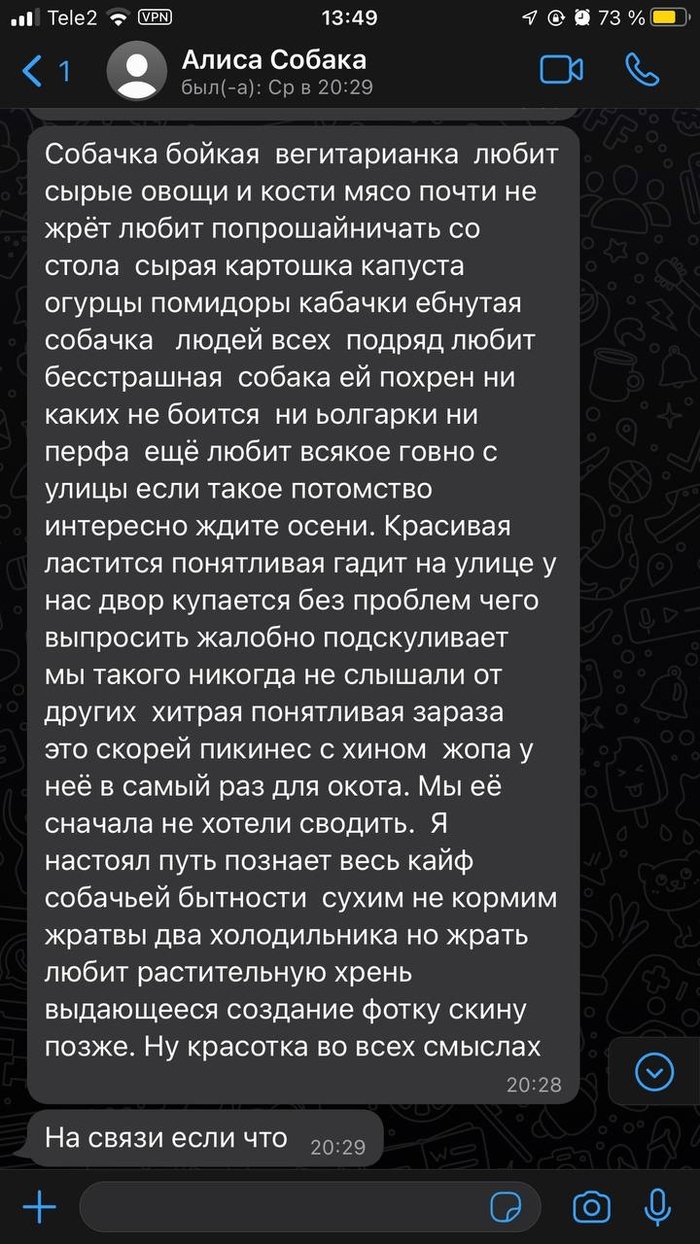Tap the microphone to record voice message
This screenshot has height=1244, width=700.
tap(657, 1207)
